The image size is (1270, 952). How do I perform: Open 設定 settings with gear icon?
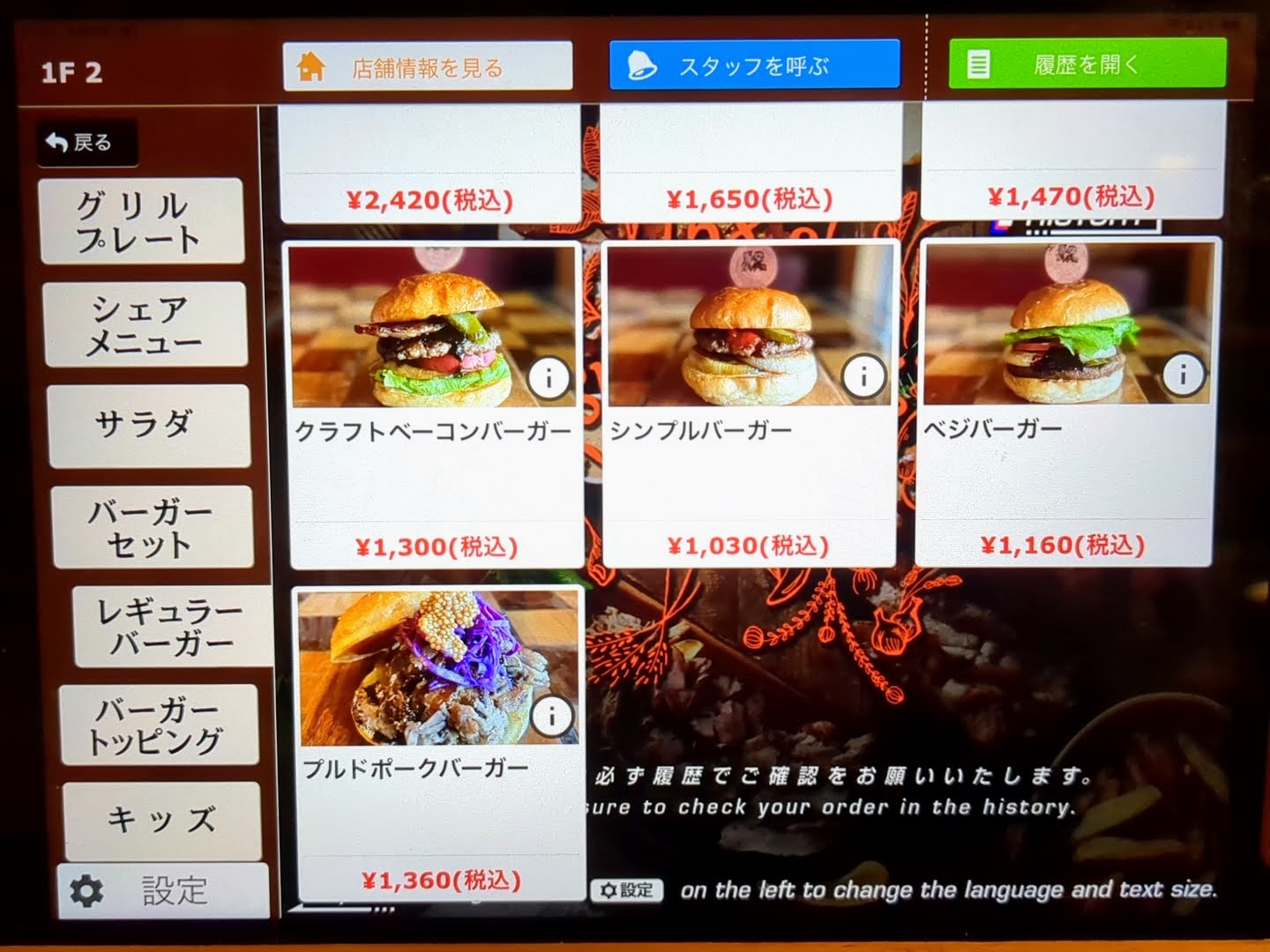(x=162, y=890)
